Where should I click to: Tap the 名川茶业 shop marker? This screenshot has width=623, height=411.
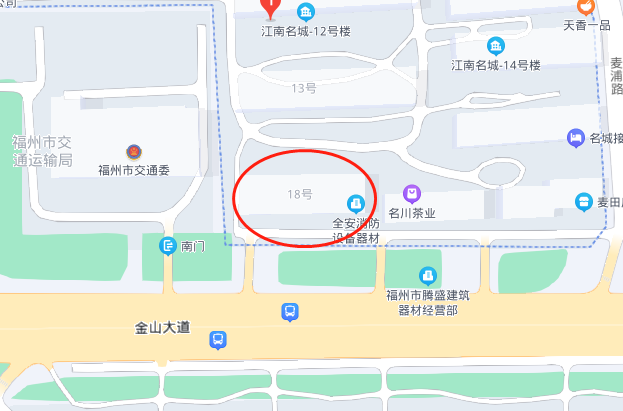(x=411, y=193)
